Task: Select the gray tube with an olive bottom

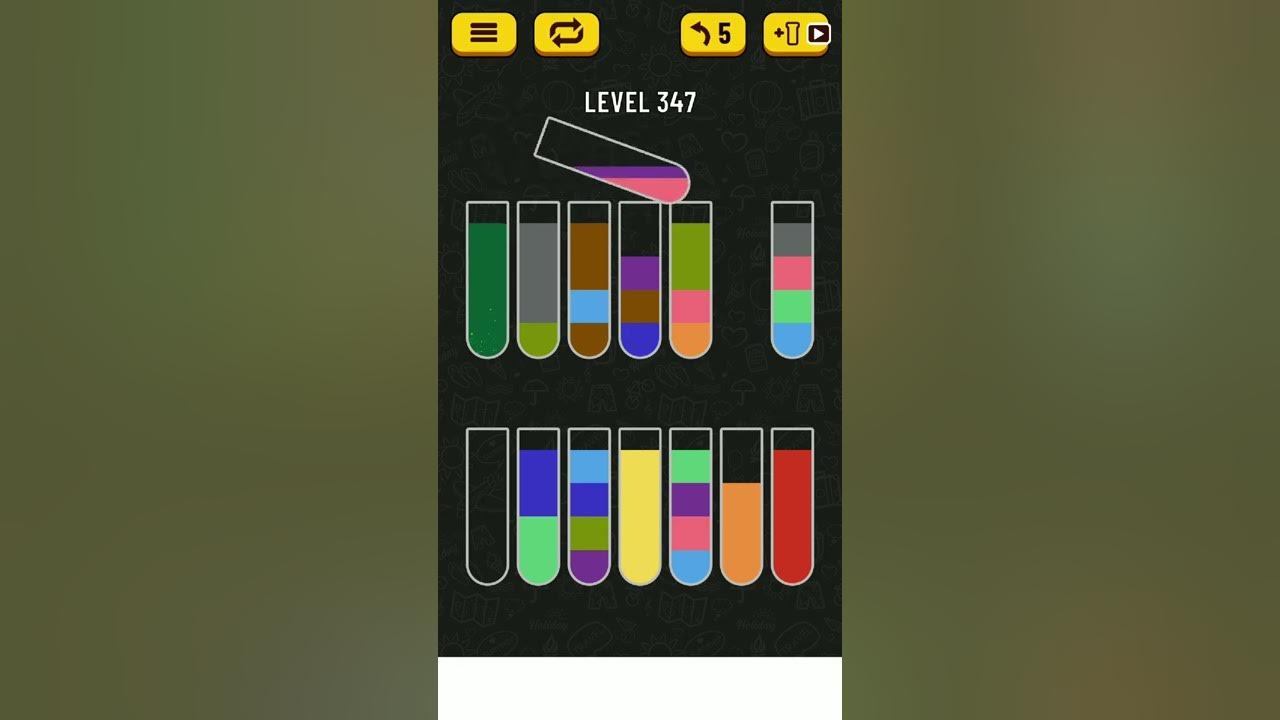Action: click(x=538, y=280)
